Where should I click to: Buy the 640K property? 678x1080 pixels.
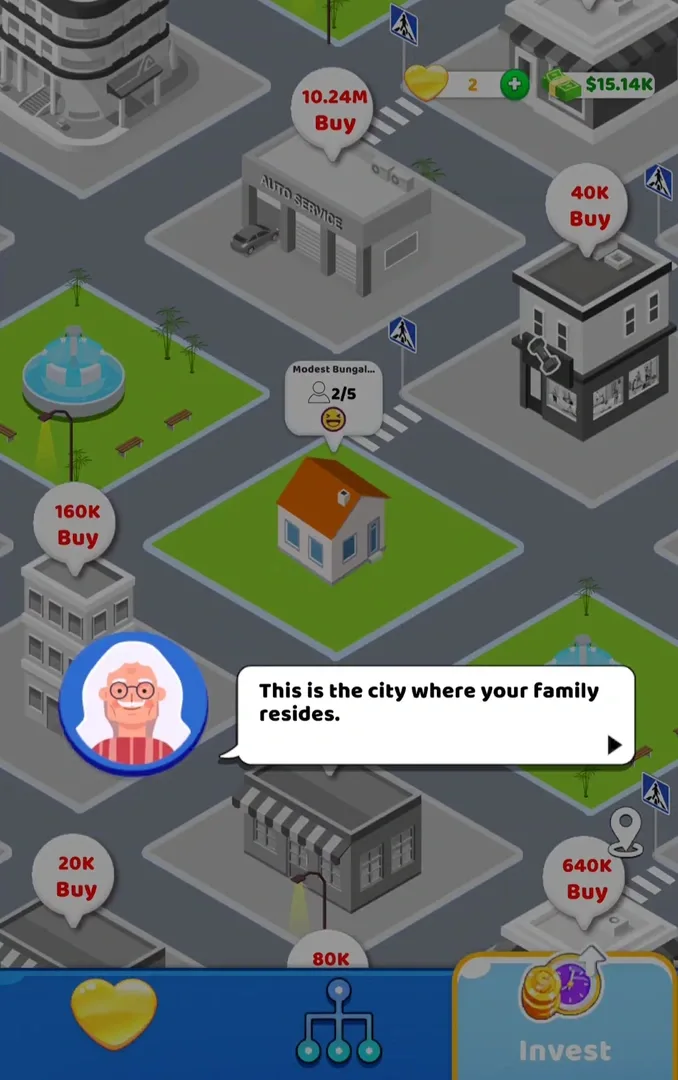point(586,879)
